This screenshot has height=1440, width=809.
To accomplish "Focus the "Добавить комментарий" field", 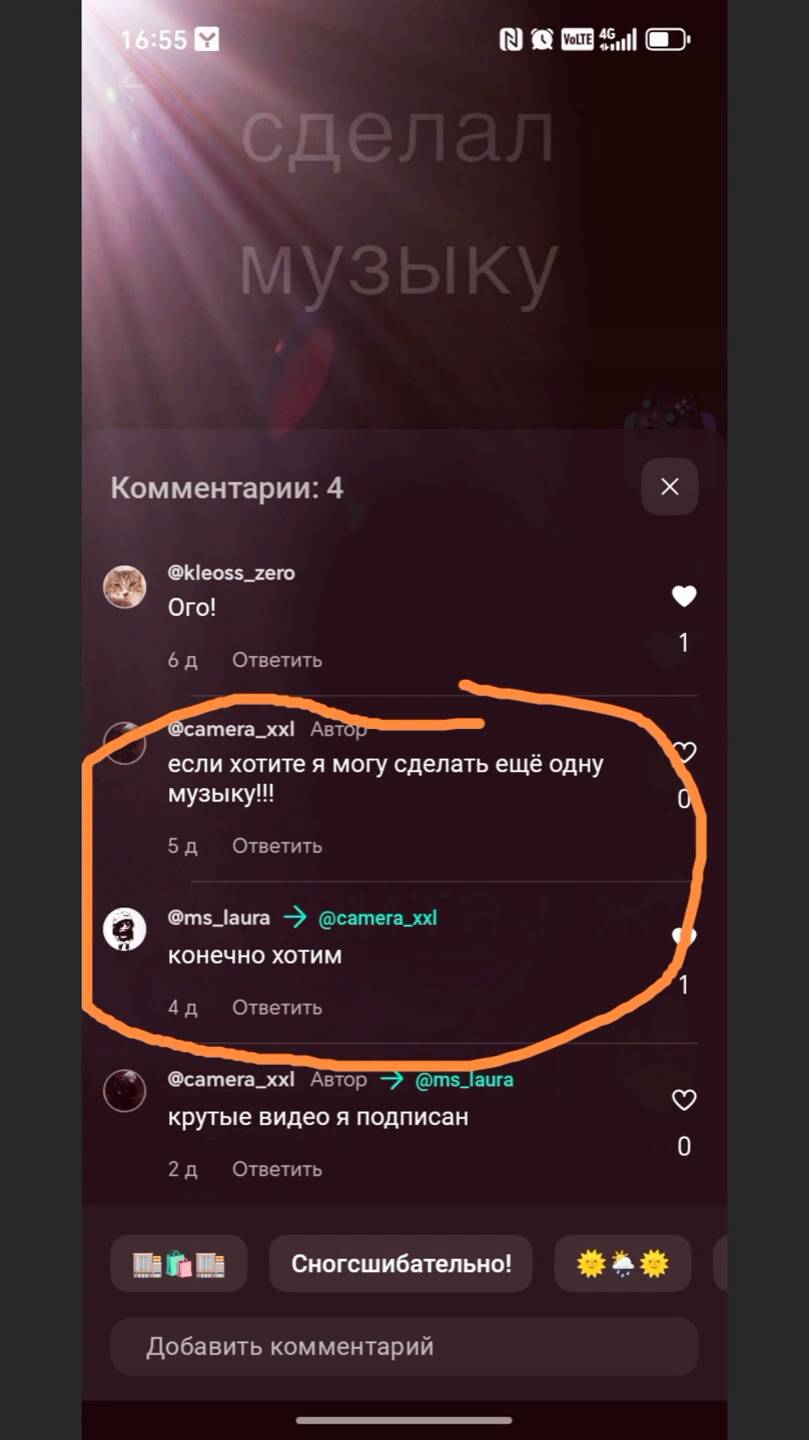I will tap(404, 1347).
